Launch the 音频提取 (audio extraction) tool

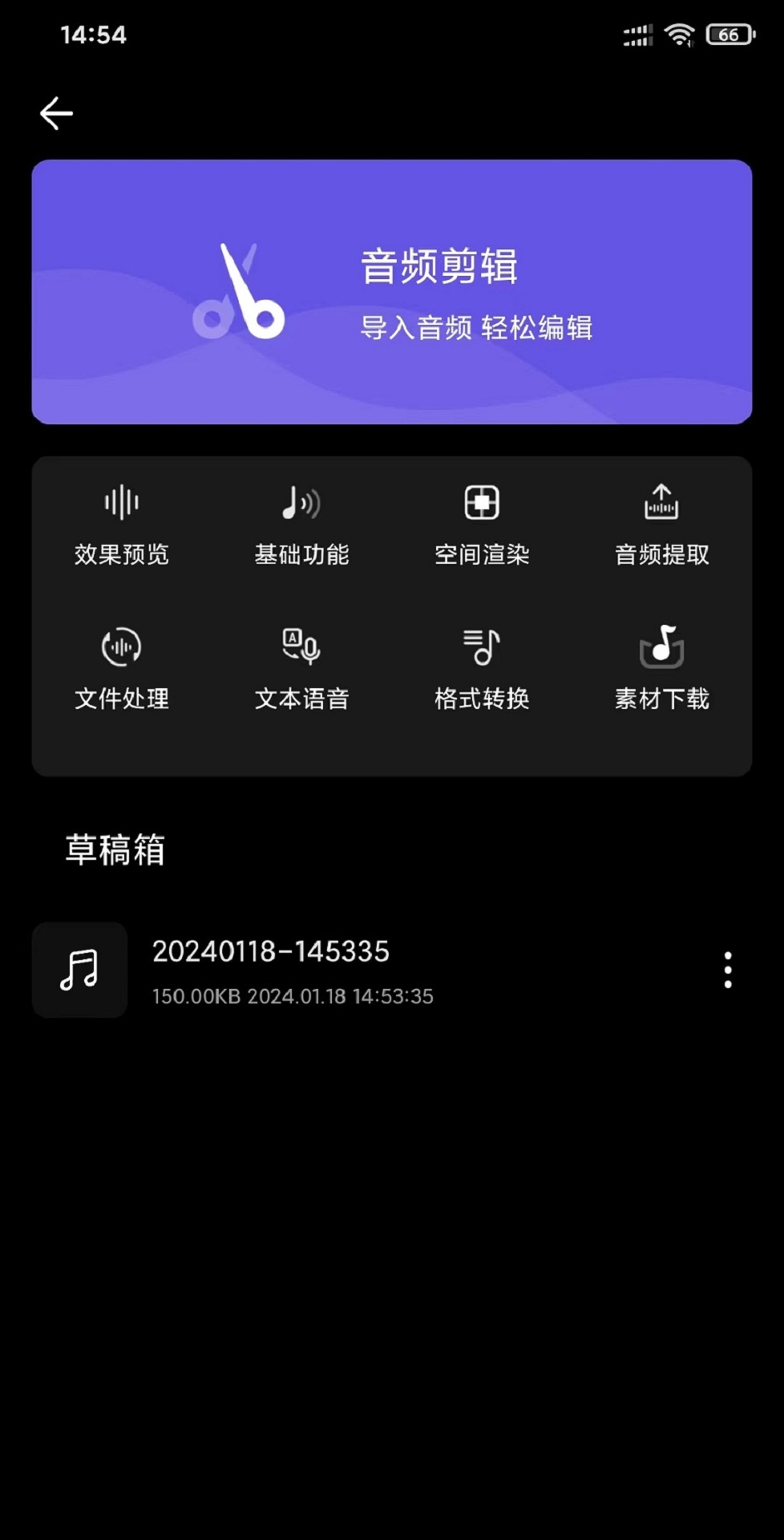661,525
